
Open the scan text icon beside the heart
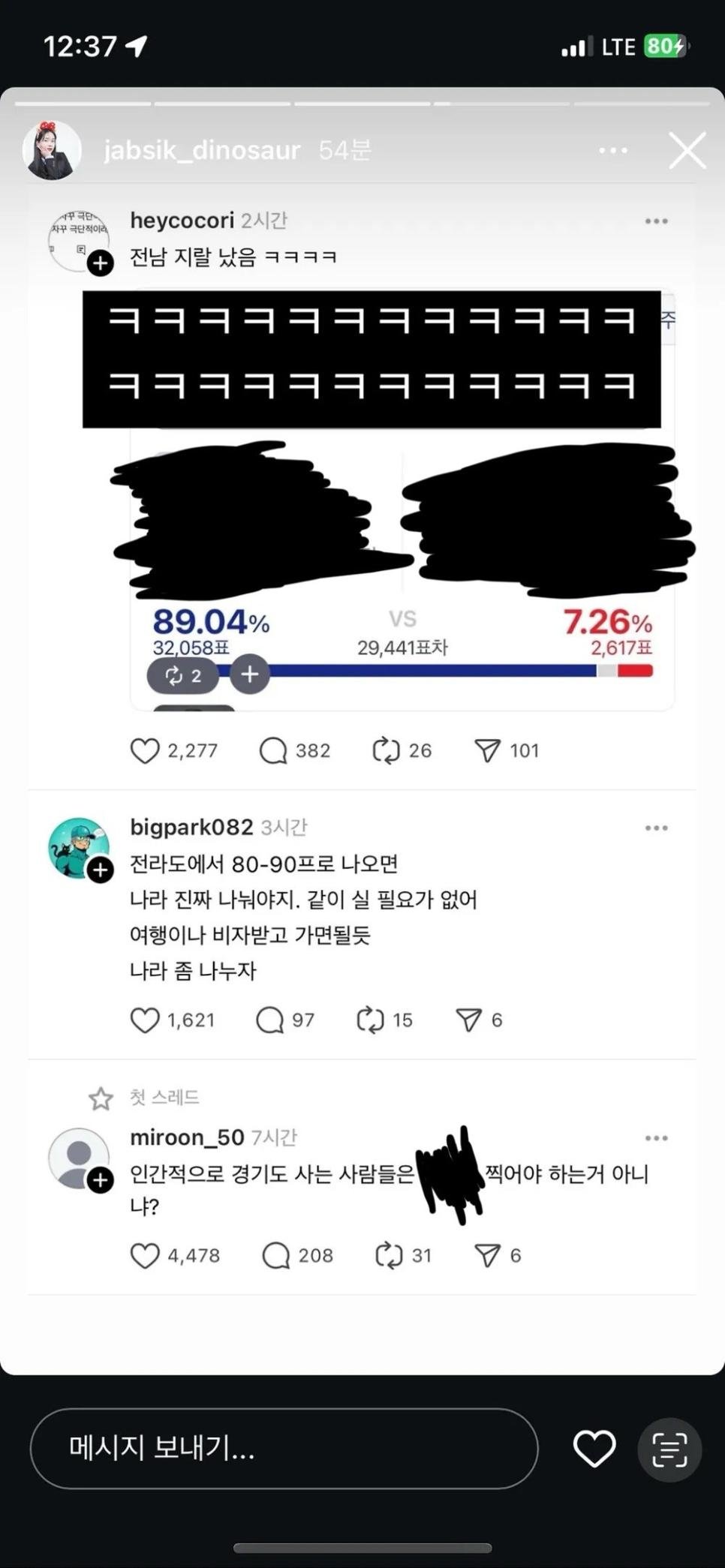coord(669,1449)
